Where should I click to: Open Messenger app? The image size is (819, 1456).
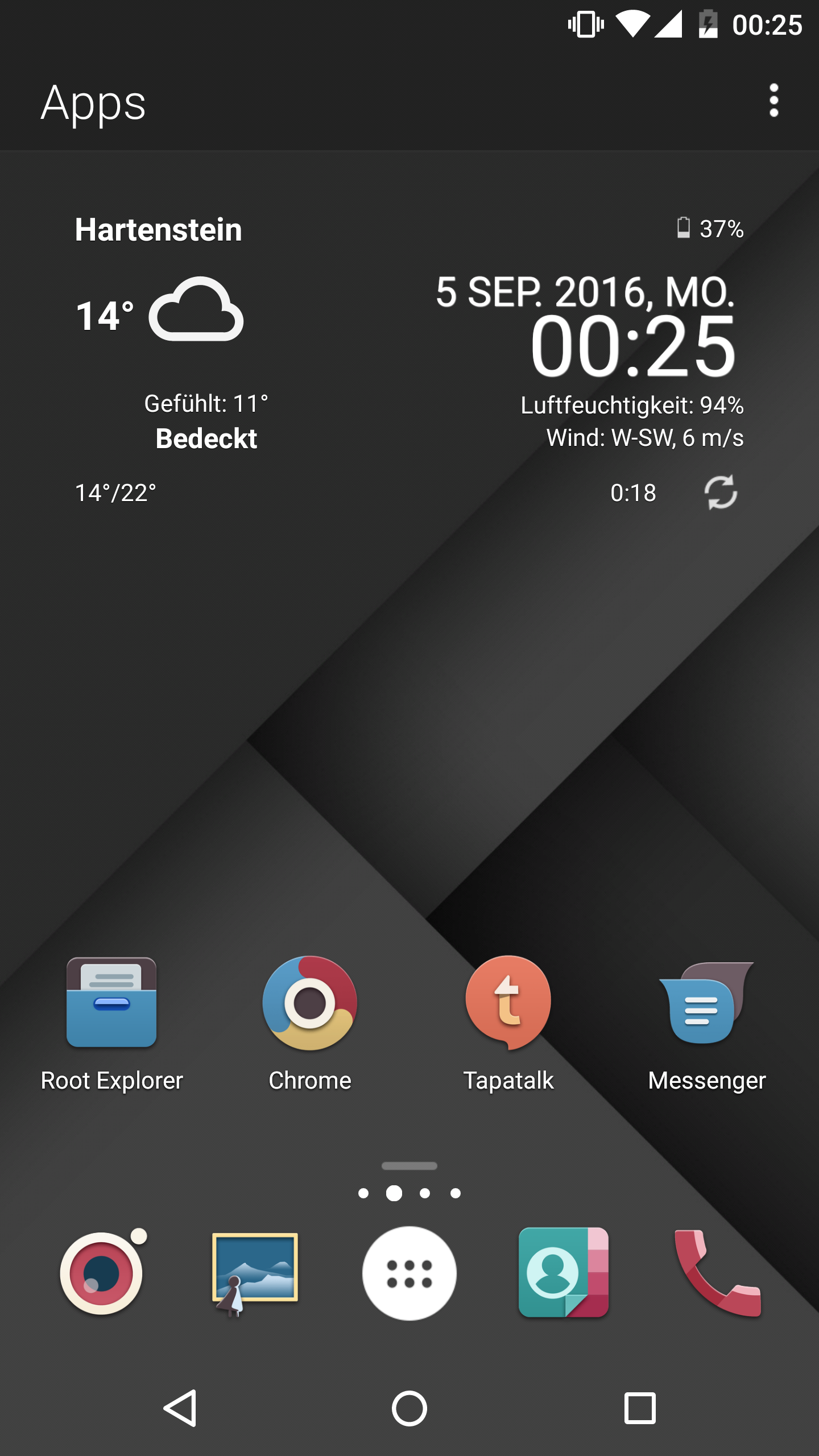tap(706, 1003)
